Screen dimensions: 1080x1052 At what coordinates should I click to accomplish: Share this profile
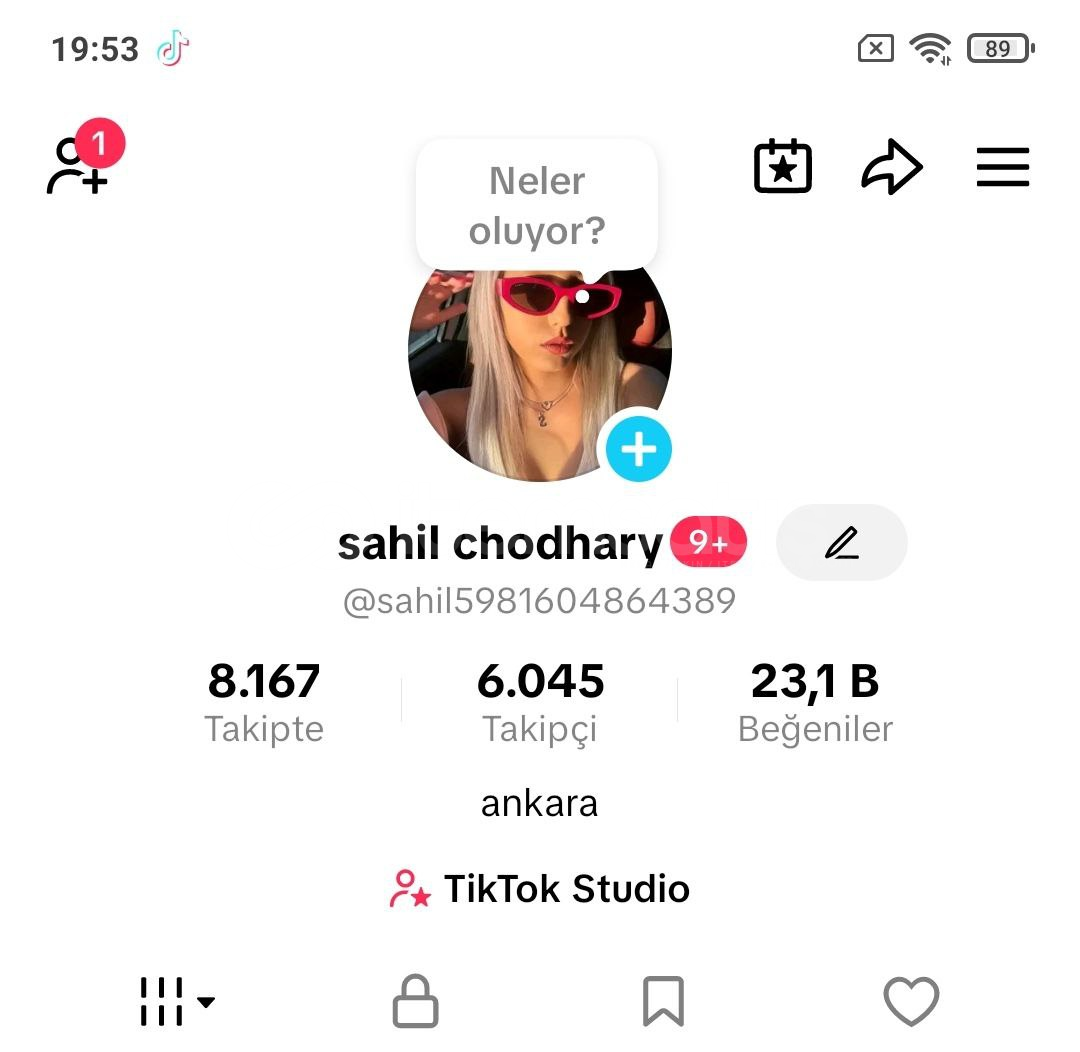(891, 167)
